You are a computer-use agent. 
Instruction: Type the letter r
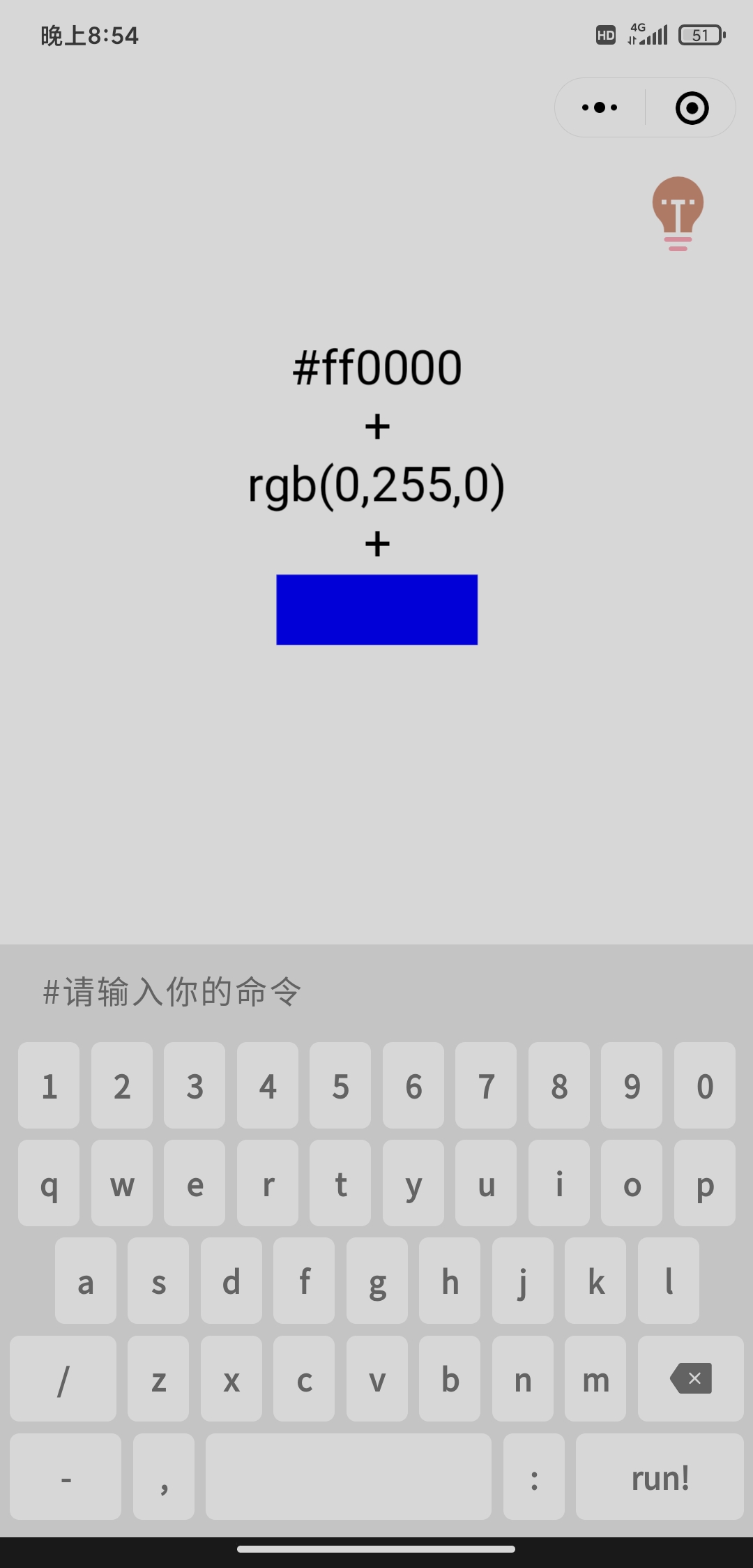click(268, 1183)
